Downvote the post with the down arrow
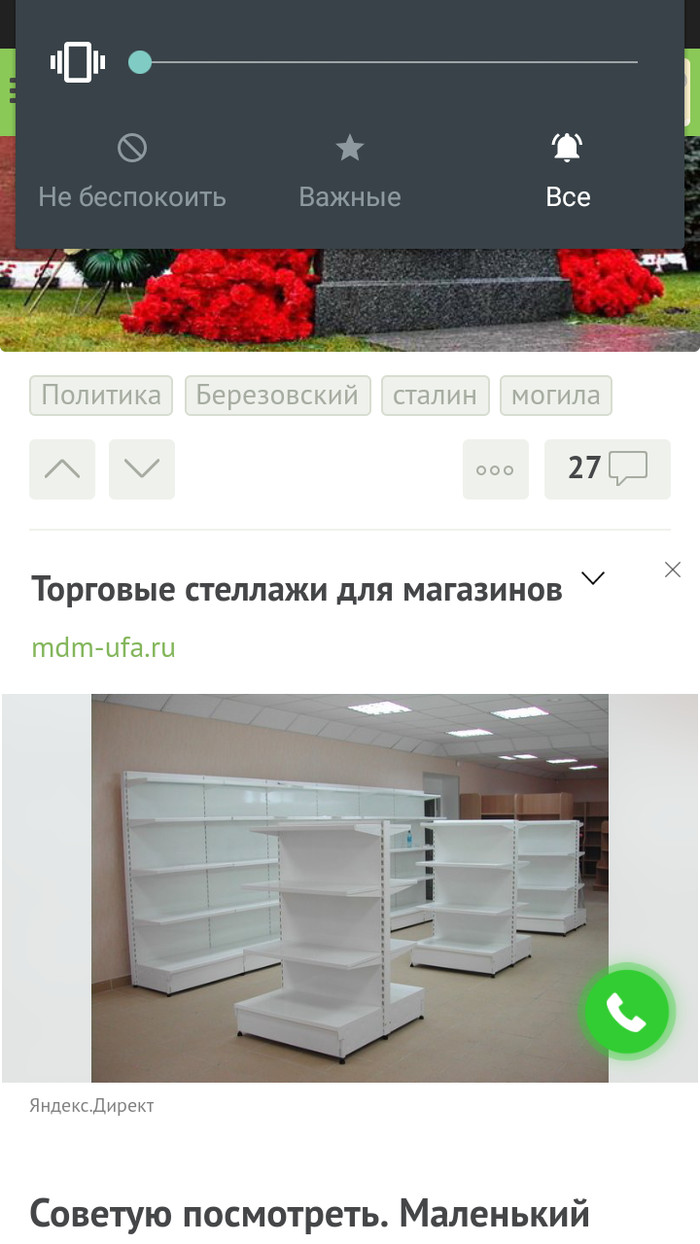Screen dimensions: 700x1244 tap(141, 469)
